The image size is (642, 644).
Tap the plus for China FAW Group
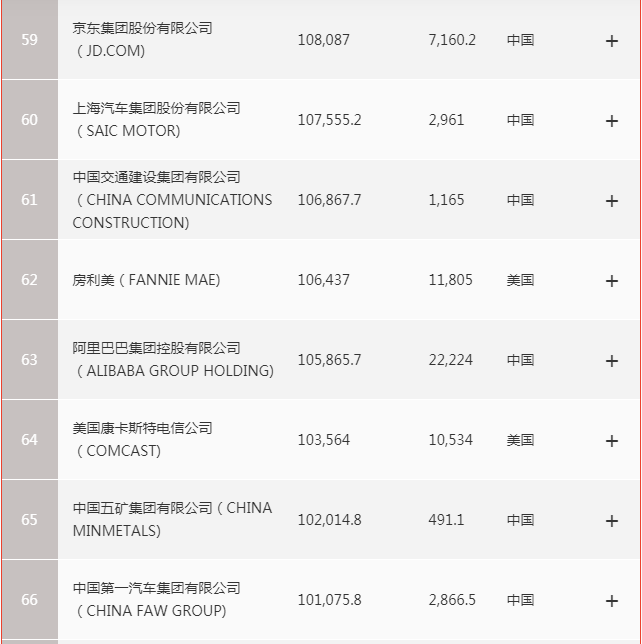(x=612, y=601)
